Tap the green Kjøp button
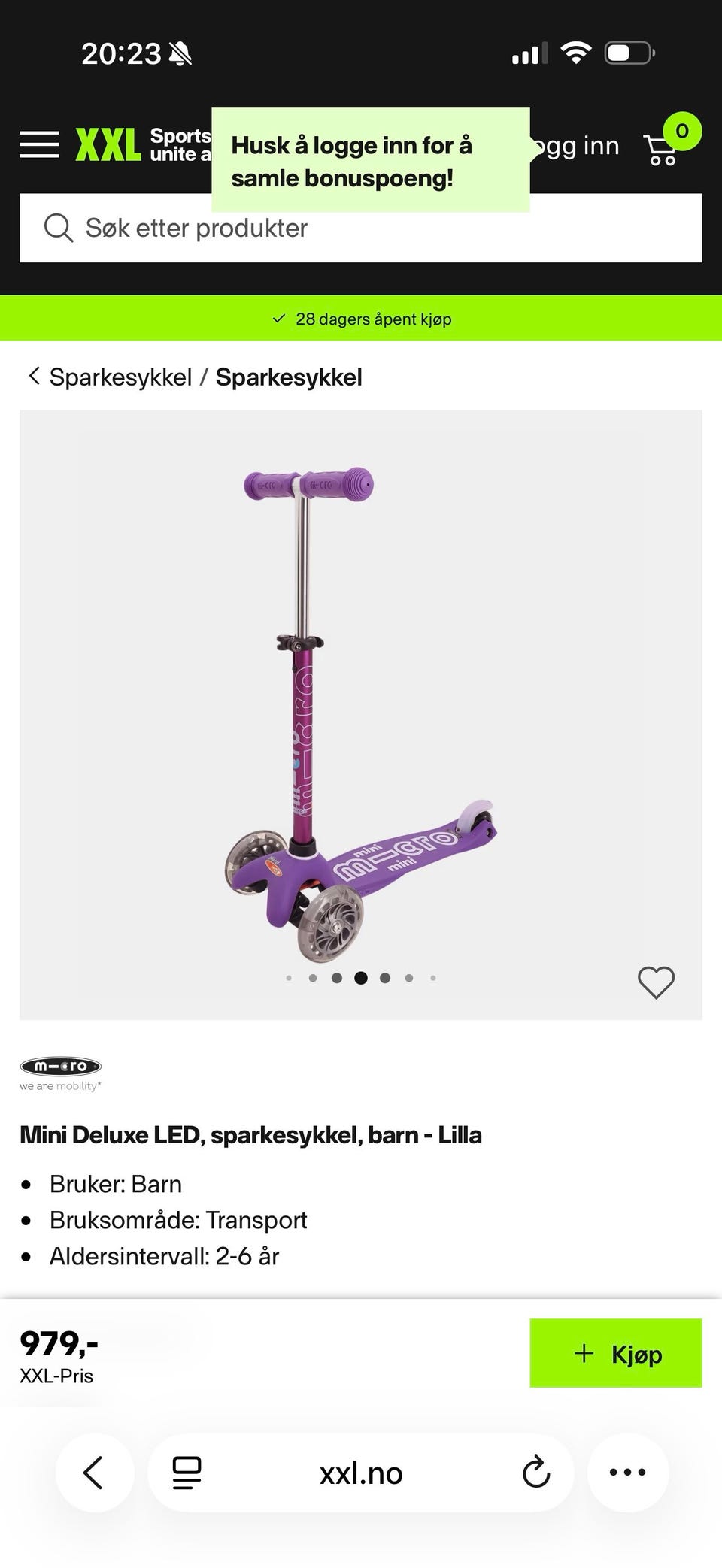The width and height of the screenshot is (722, 1568). (616, 1353)
